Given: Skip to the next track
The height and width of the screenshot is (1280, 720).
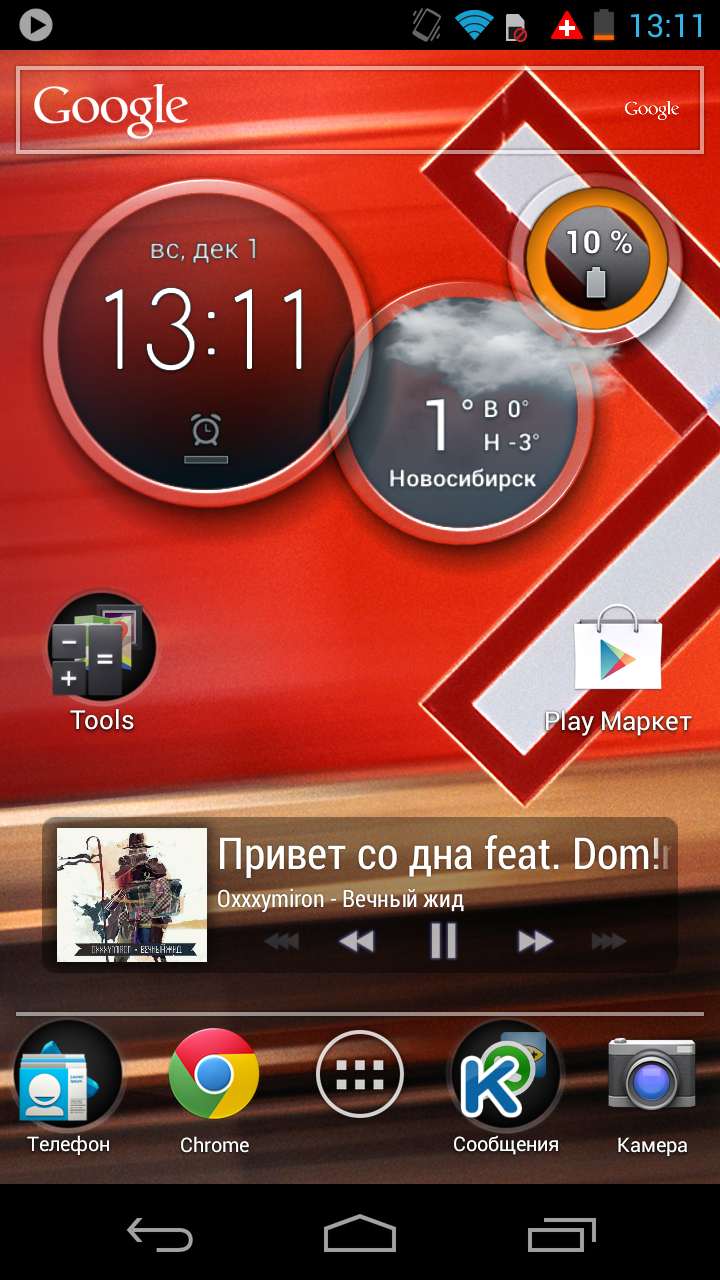Looking at the screenshot, I should click(x=608, y=941).
